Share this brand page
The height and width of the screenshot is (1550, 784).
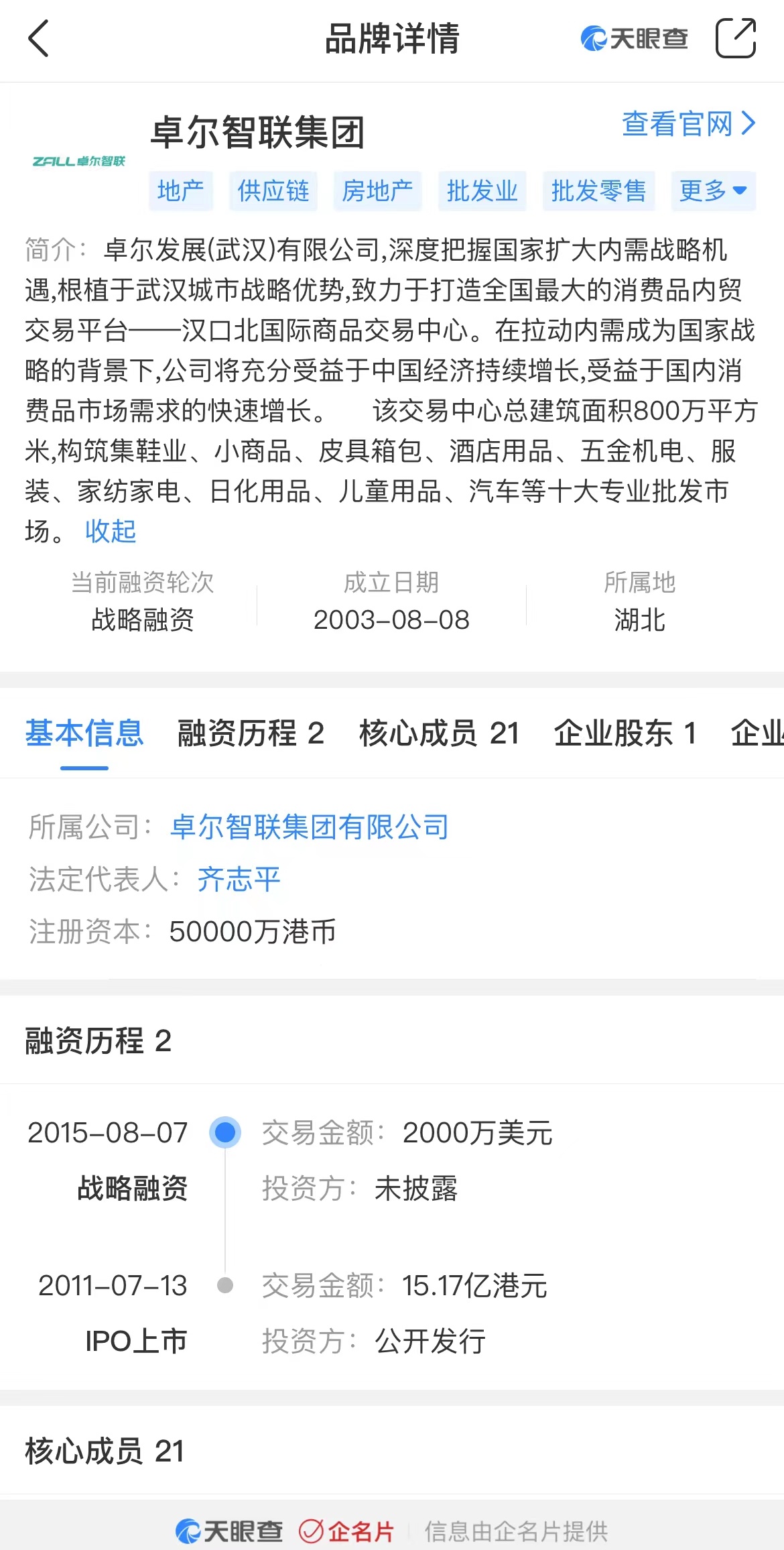(x=736, y=38)
